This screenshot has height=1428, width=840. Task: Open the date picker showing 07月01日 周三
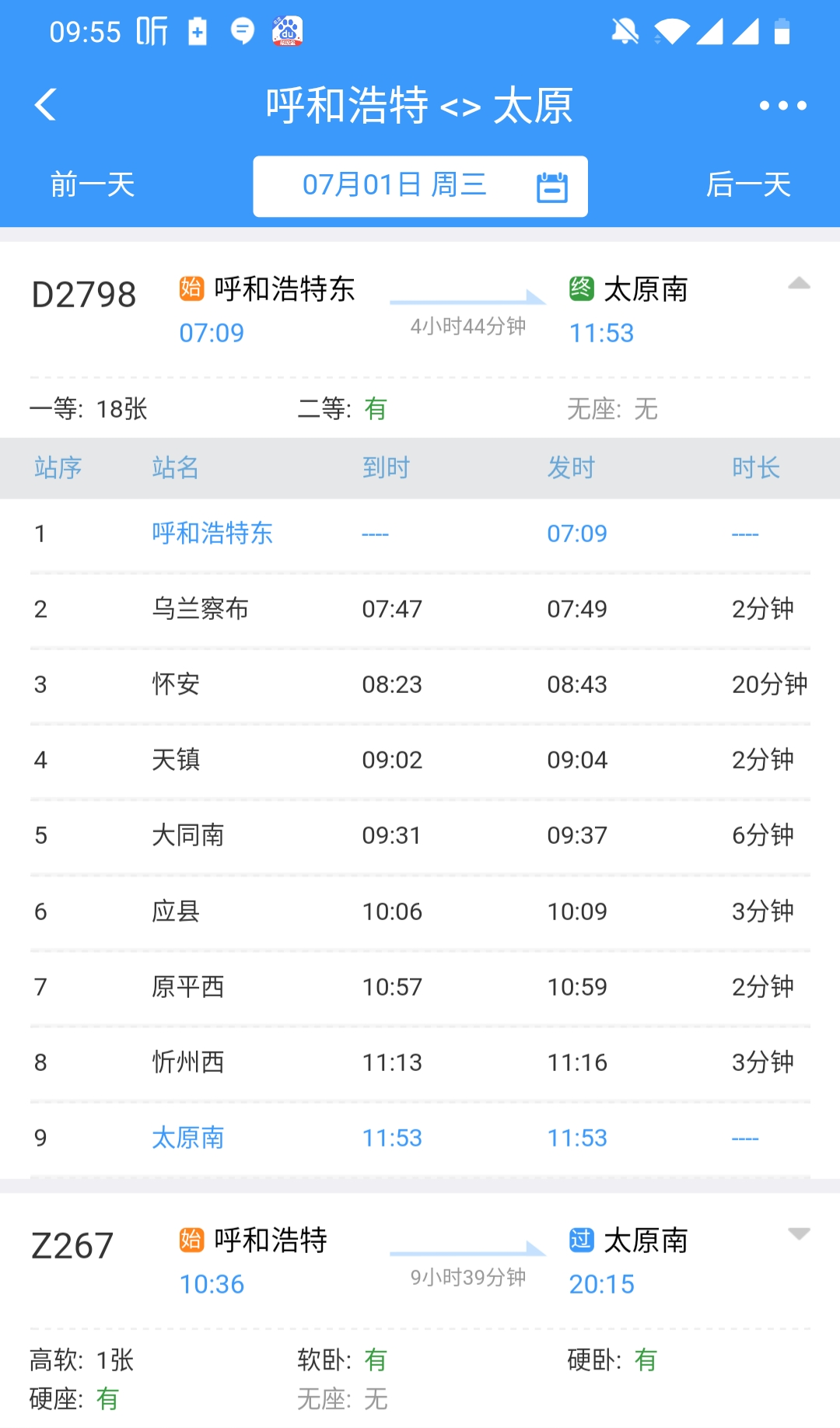(x=420, y=186)
